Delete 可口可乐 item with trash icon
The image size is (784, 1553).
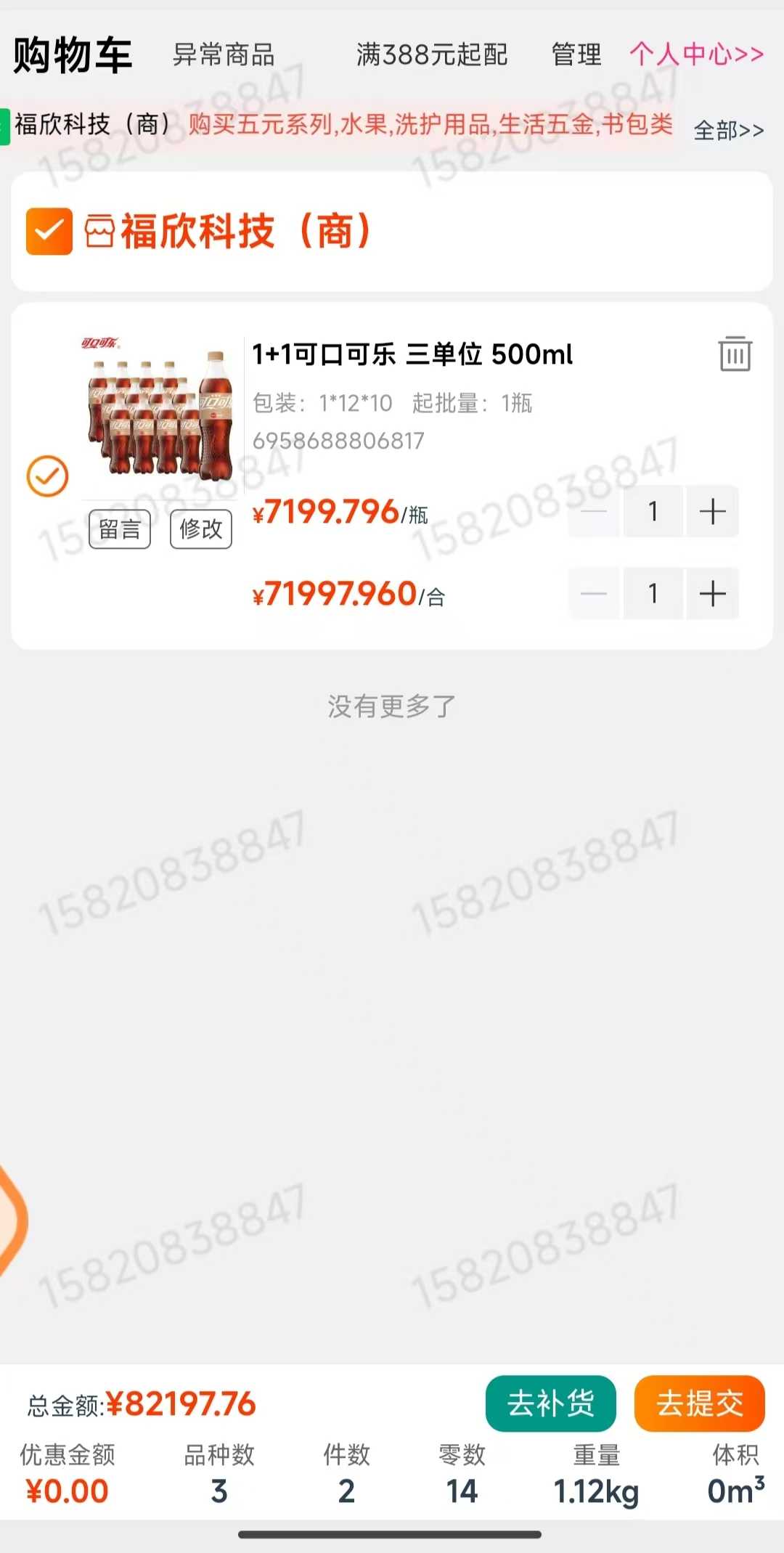(735, 354)
